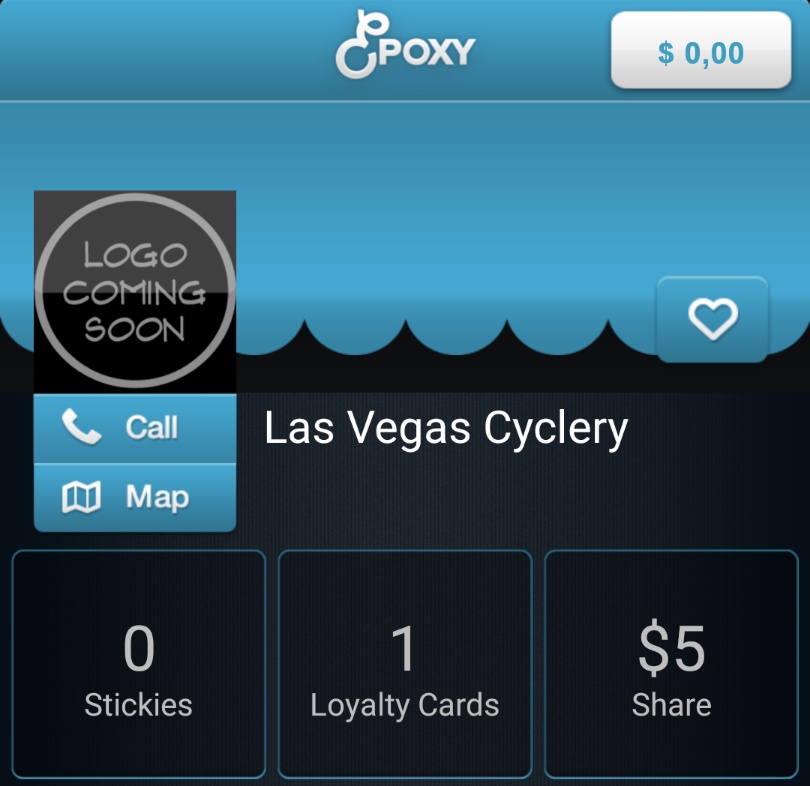Open the Map for this store
The image size is (810, 786).
pos(135,497)
